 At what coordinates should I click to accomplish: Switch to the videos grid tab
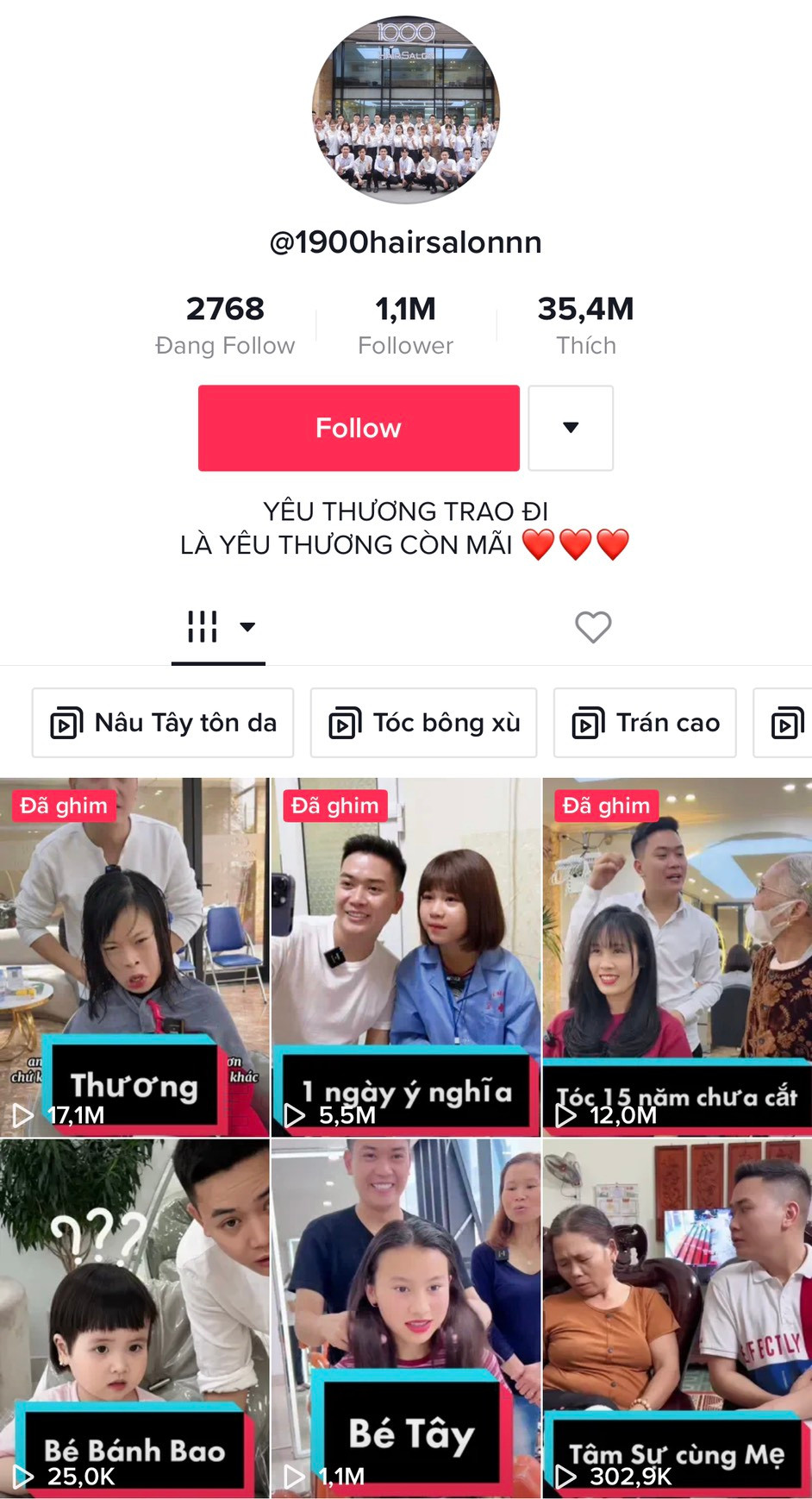[x=217, y=627]
